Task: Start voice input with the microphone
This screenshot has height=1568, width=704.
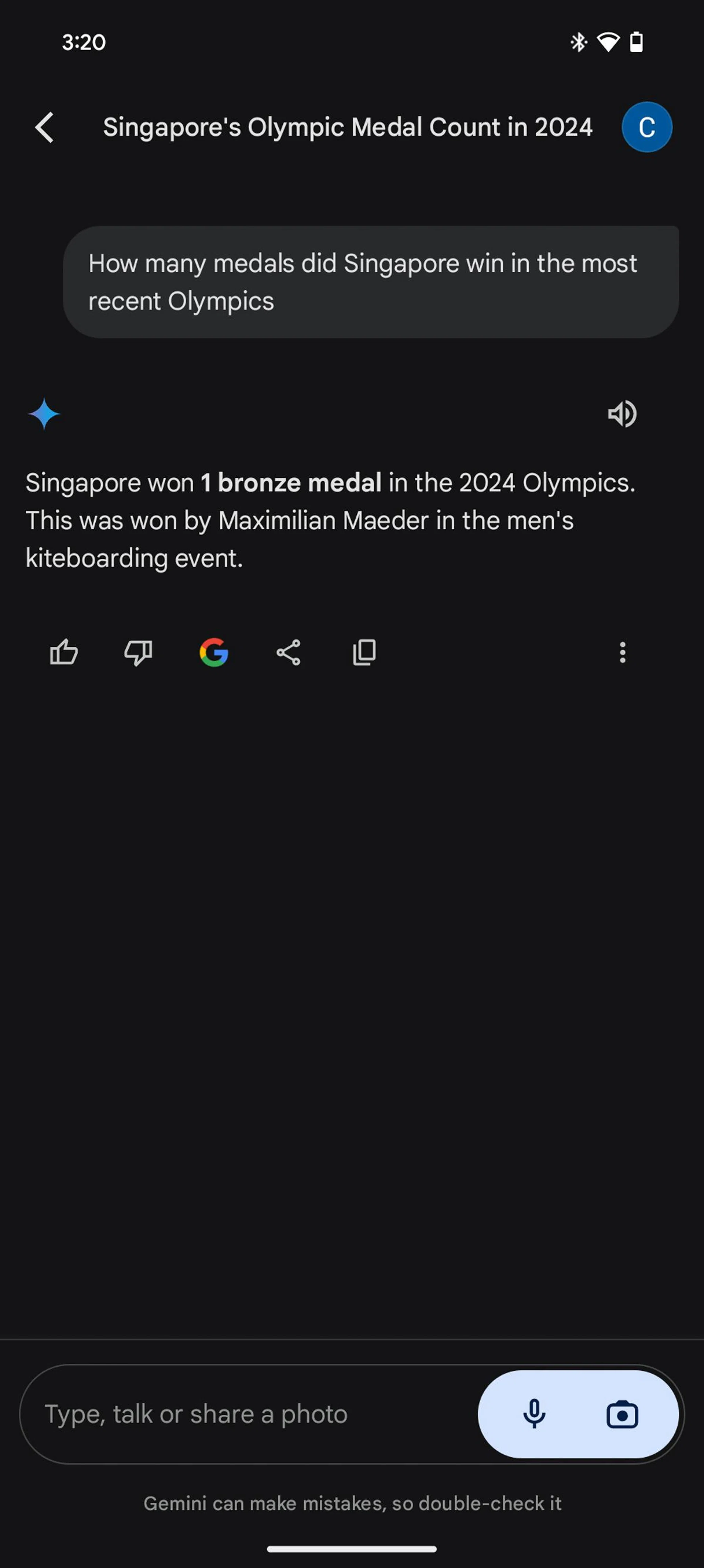Action: (534, 1414)
